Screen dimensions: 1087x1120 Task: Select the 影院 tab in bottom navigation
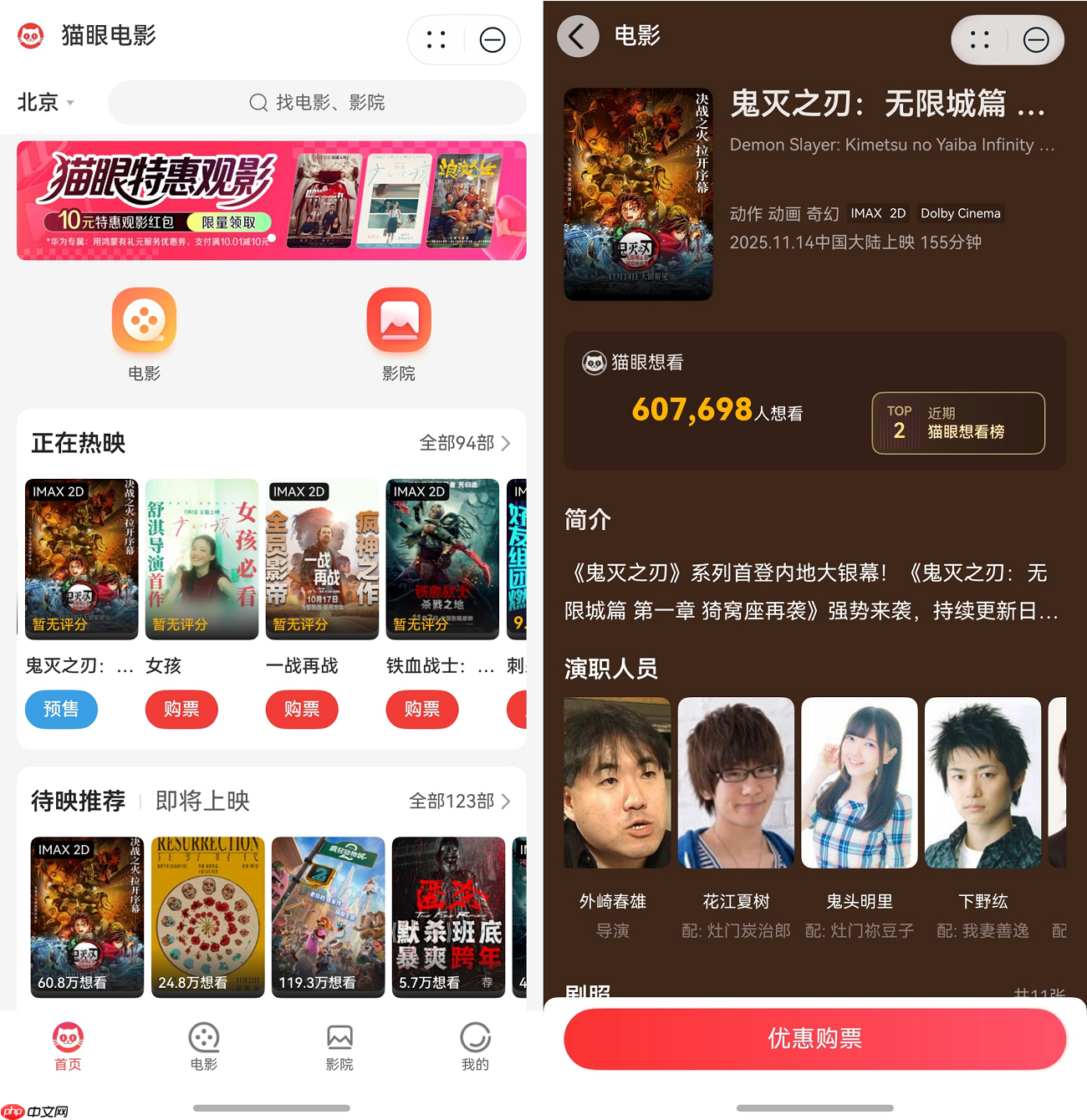click(x=339, y=1039)
